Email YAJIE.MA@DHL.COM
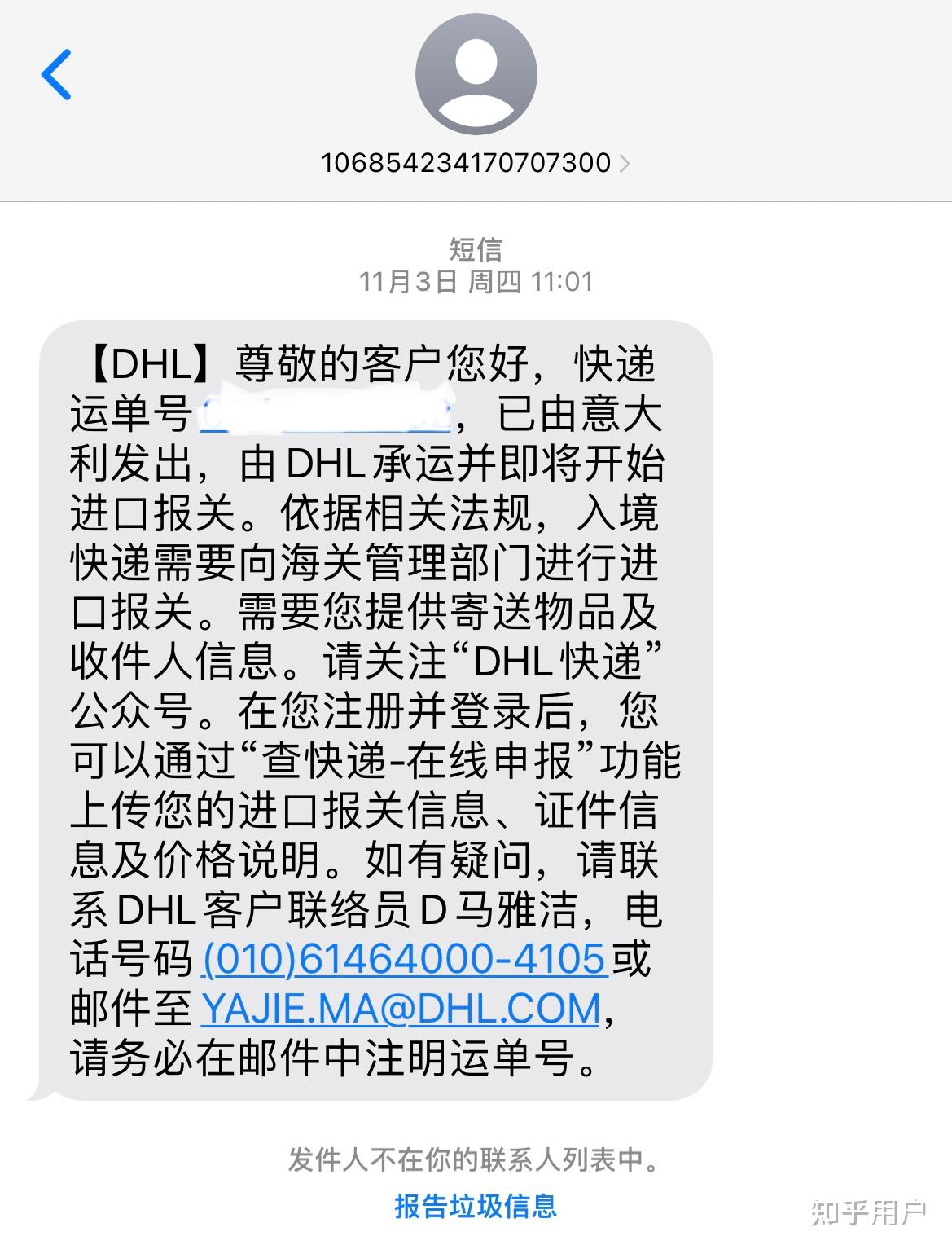Image resolution: width=952 pixels, height=1245 pixels. [400, 1009]
